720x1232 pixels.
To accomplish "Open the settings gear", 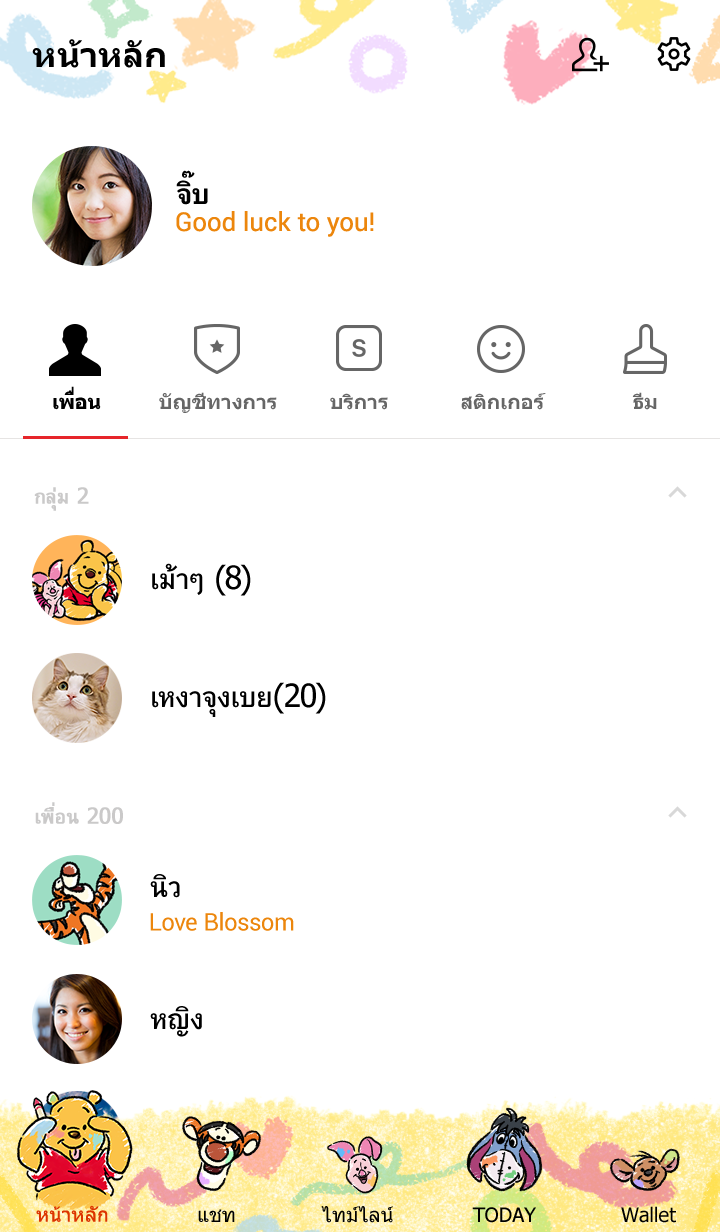I will 673,55.
